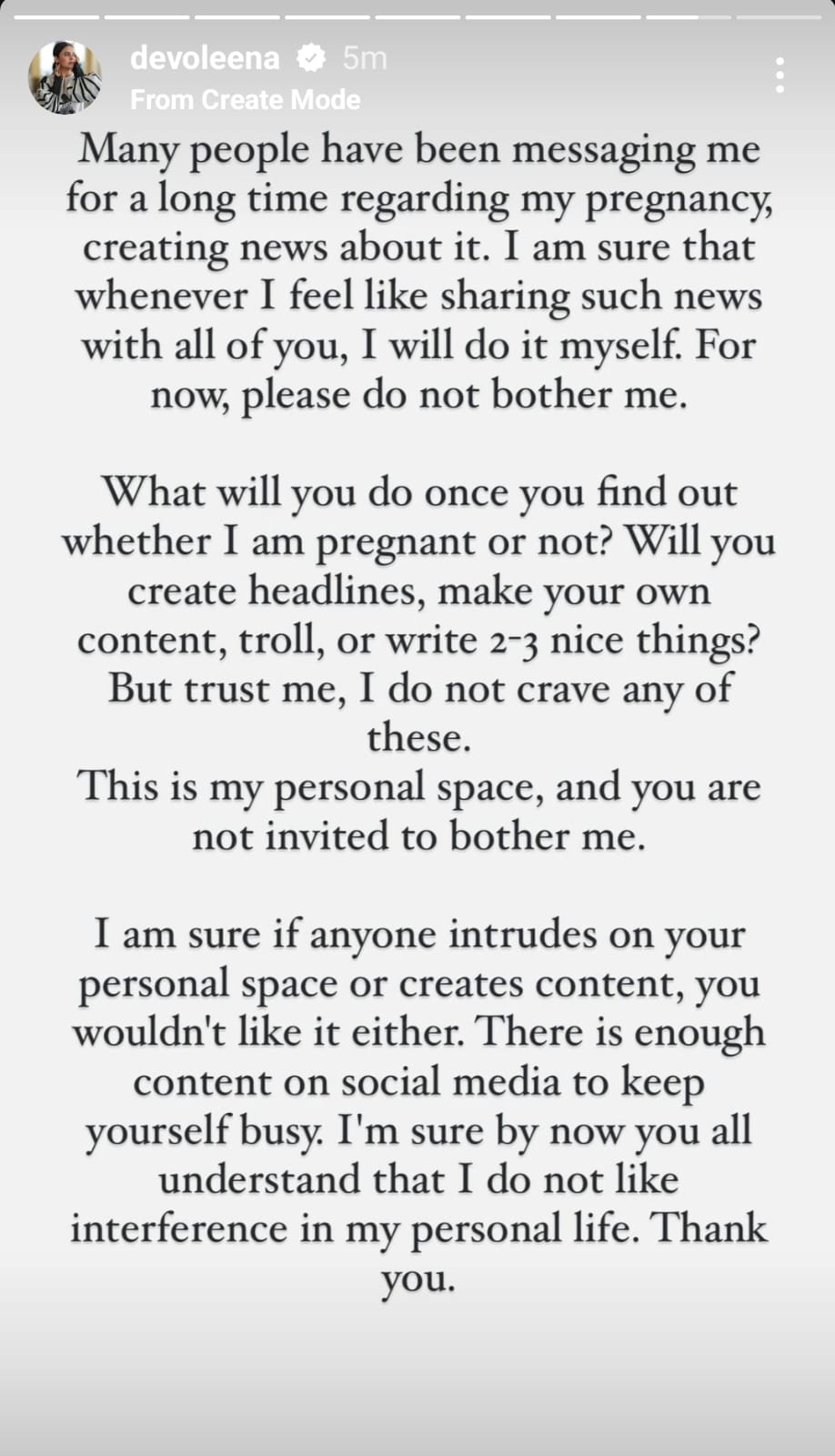
Task: Tap the From Create Mode label
Action: pyautogui.click(x=246, y=99)
